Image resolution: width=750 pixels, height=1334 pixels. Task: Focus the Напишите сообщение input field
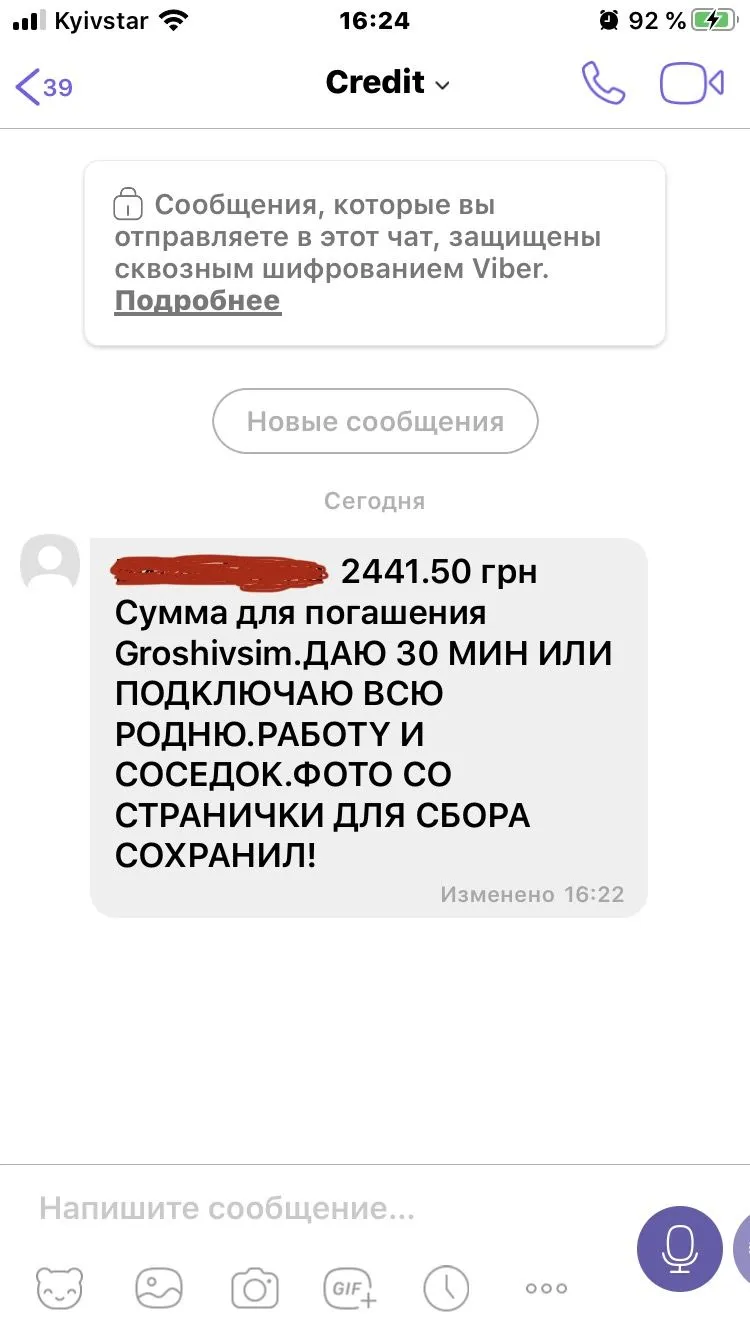300,1209
